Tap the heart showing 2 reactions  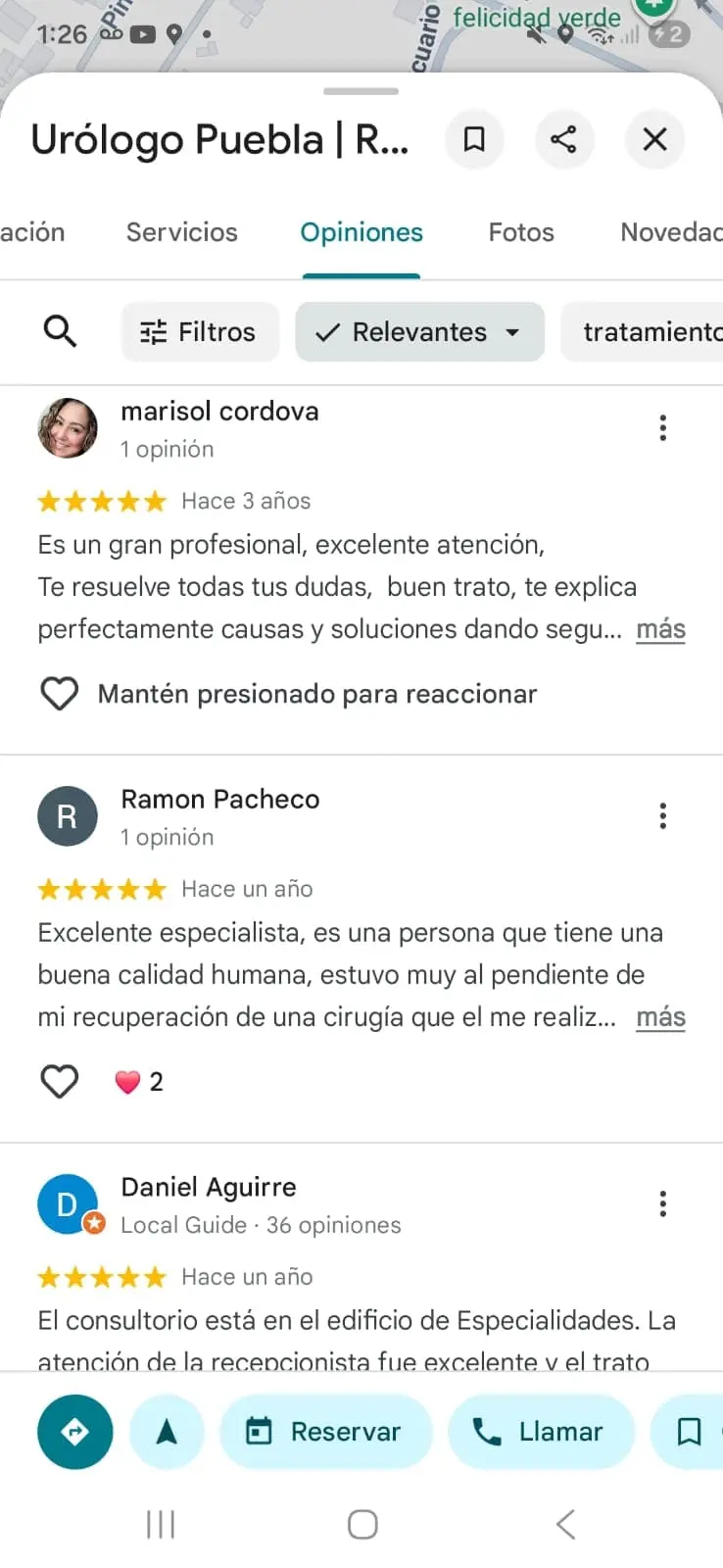coord(137,1081)
